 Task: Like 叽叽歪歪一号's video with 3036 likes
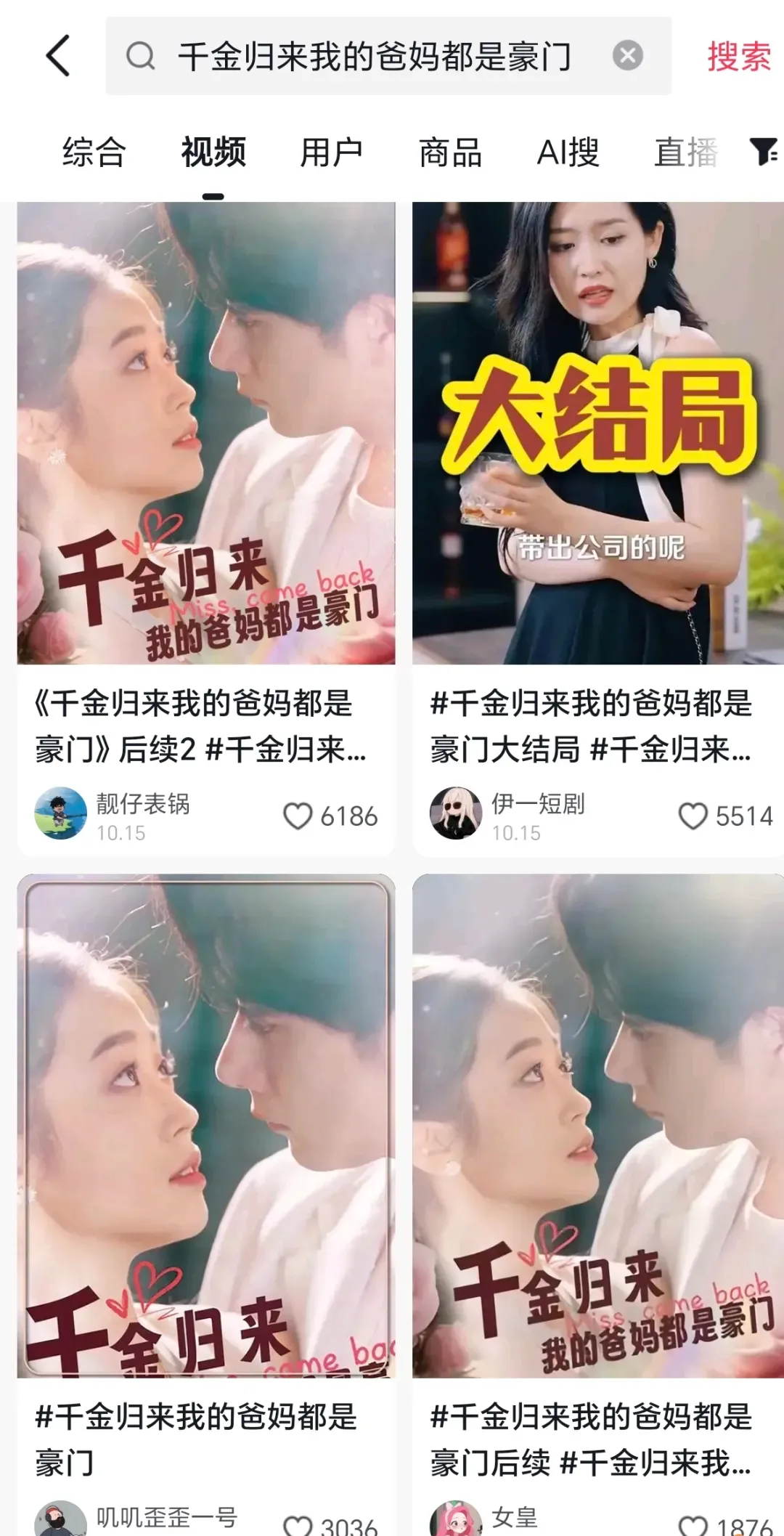[x=298, y=1525]
